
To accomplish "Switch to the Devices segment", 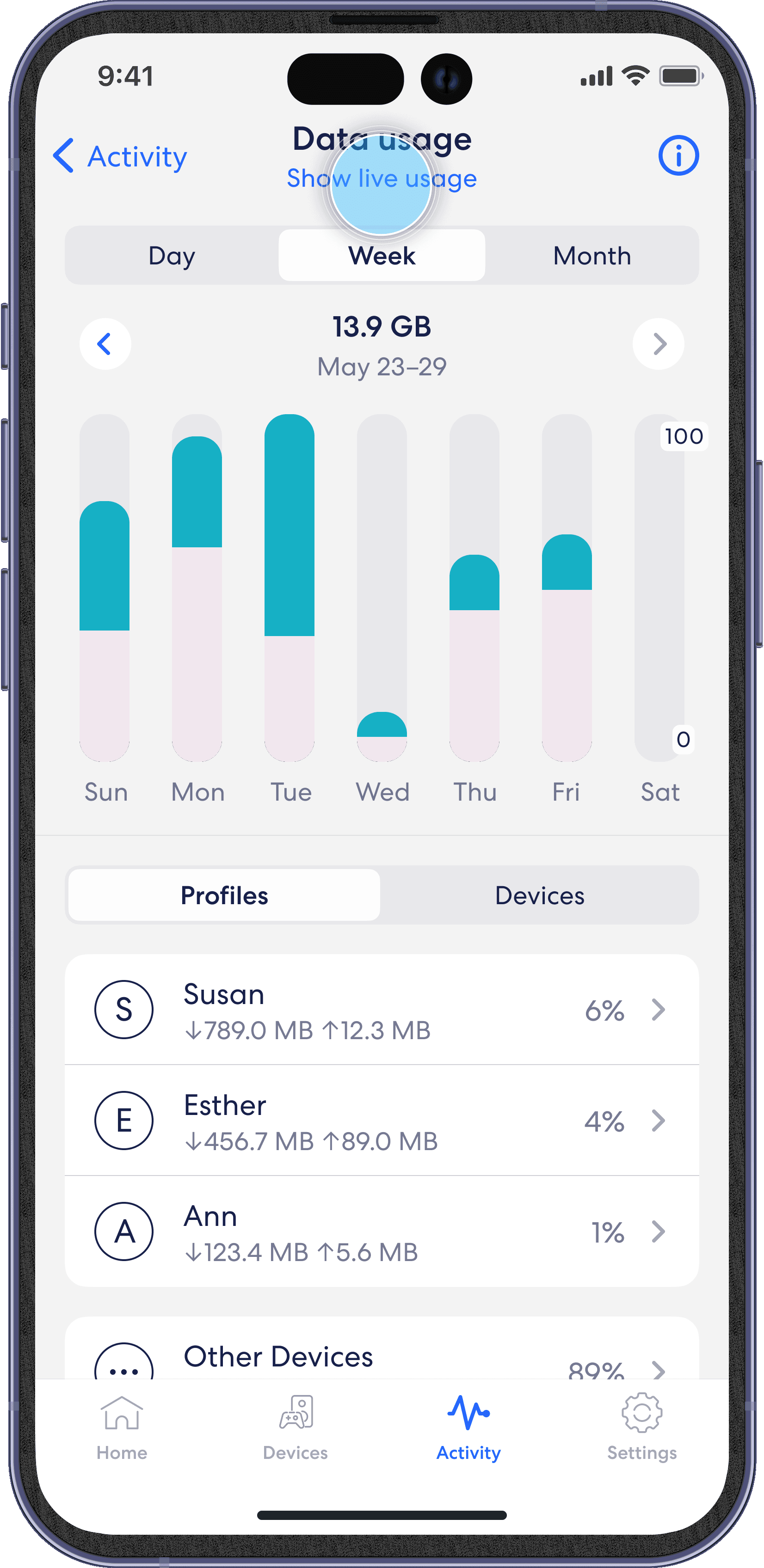I will pos(539,895).
